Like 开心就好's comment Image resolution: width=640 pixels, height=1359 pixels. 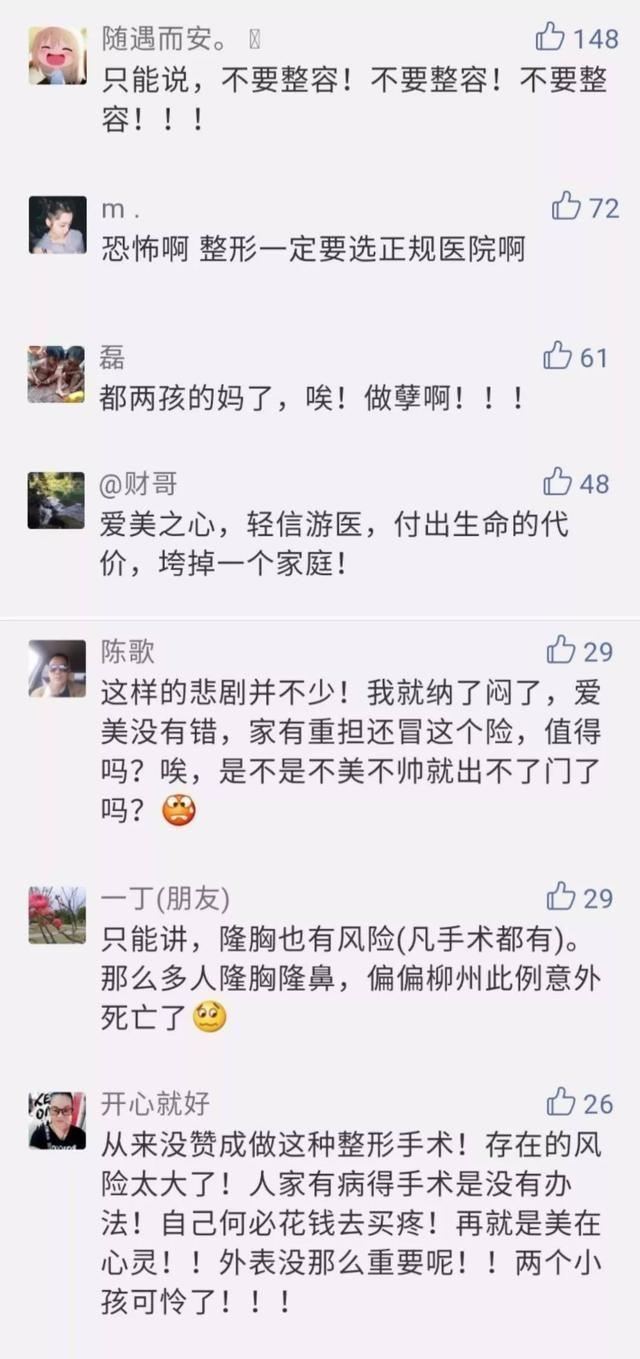click(x=561, y=1102)
